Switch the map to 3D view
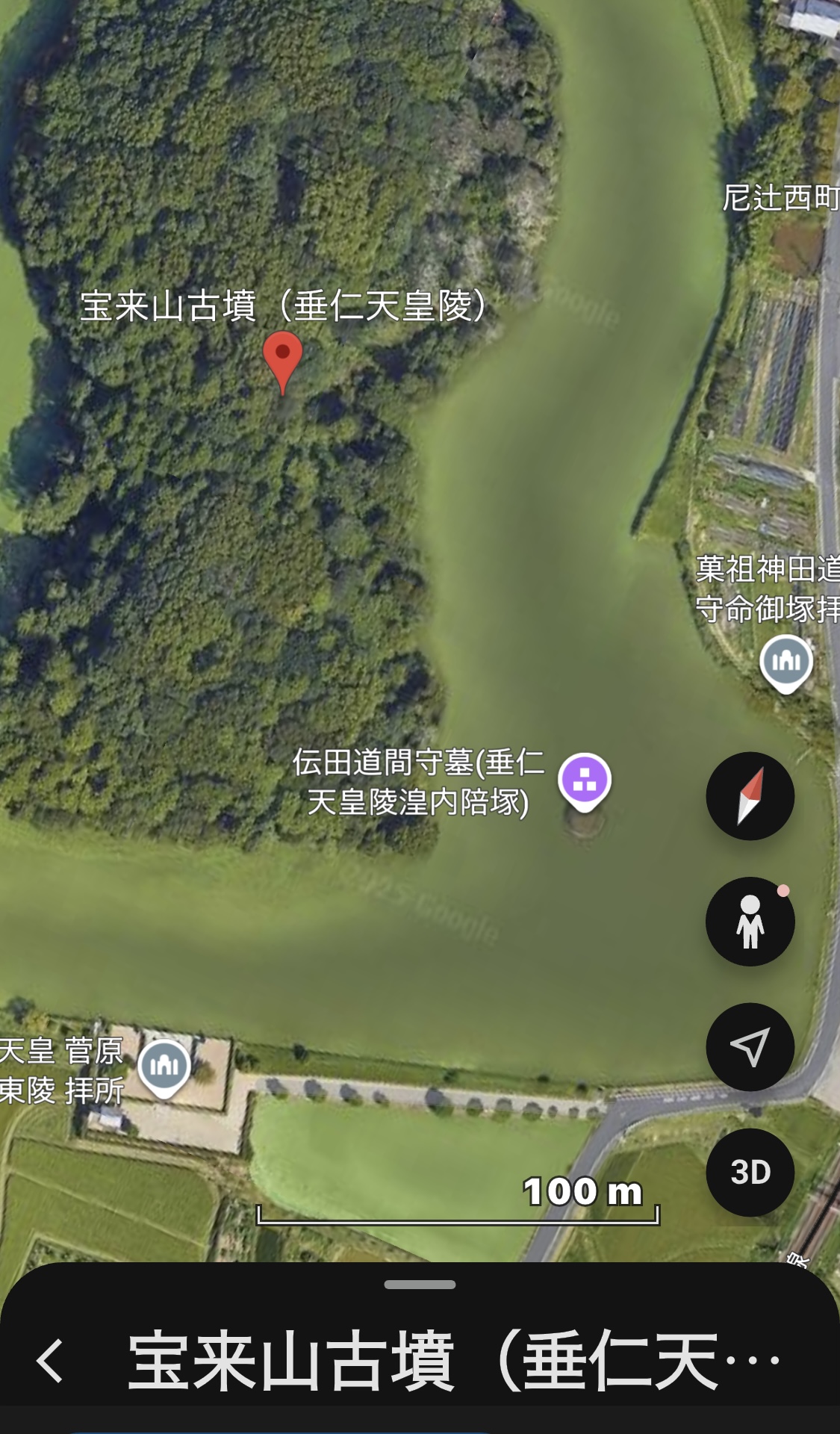Viewport: 840px width, 1434px height. click(750, 1173)
